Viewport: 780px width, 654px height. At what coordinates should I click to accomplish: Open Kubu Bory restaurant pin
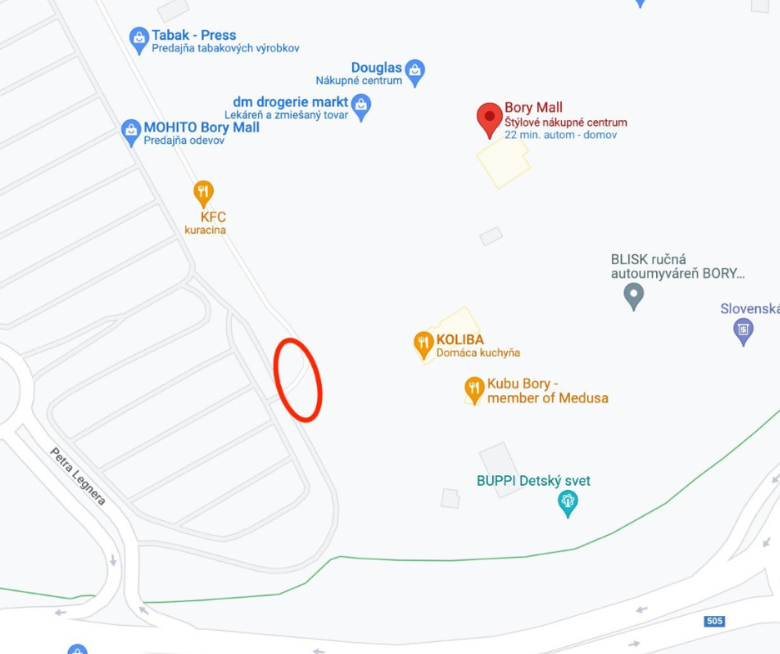pos(475,389)
